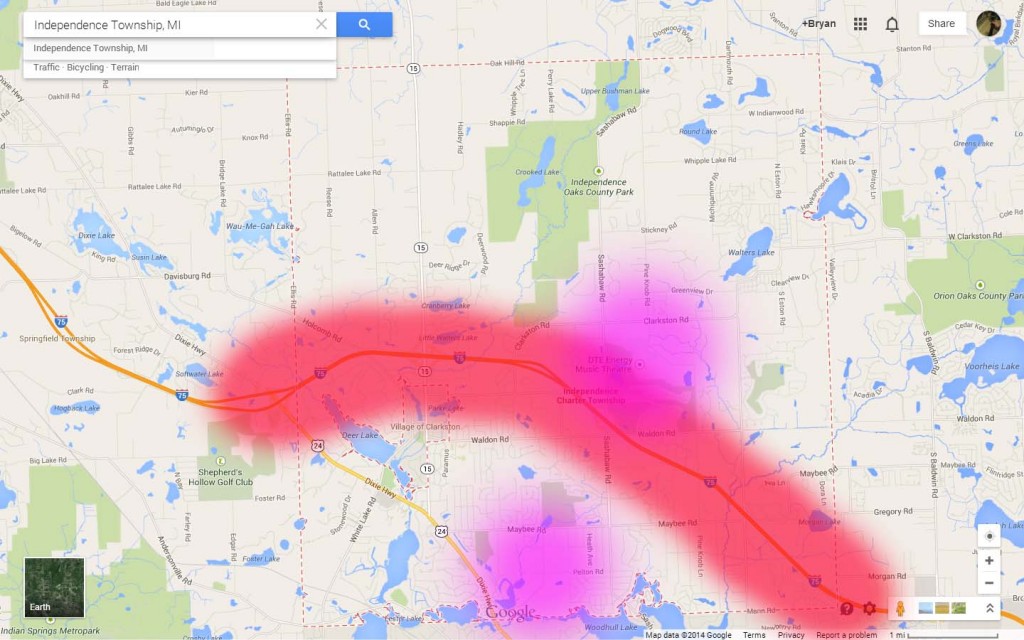Image resolution: width=1024 pixels, height=640 pixels.
Task: Clear the search query text
Action: click(321, 25)
